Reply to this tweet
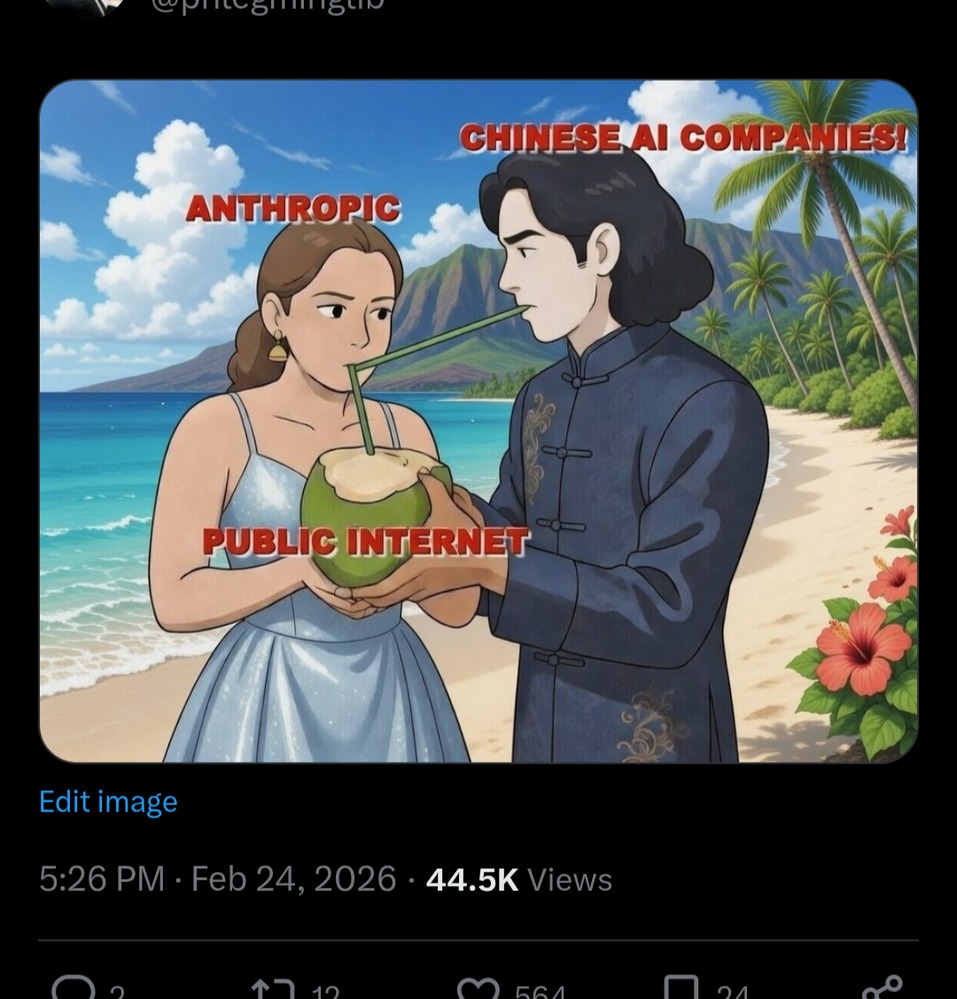This screenshot has height=999, width=957. [x=73, y=989]
